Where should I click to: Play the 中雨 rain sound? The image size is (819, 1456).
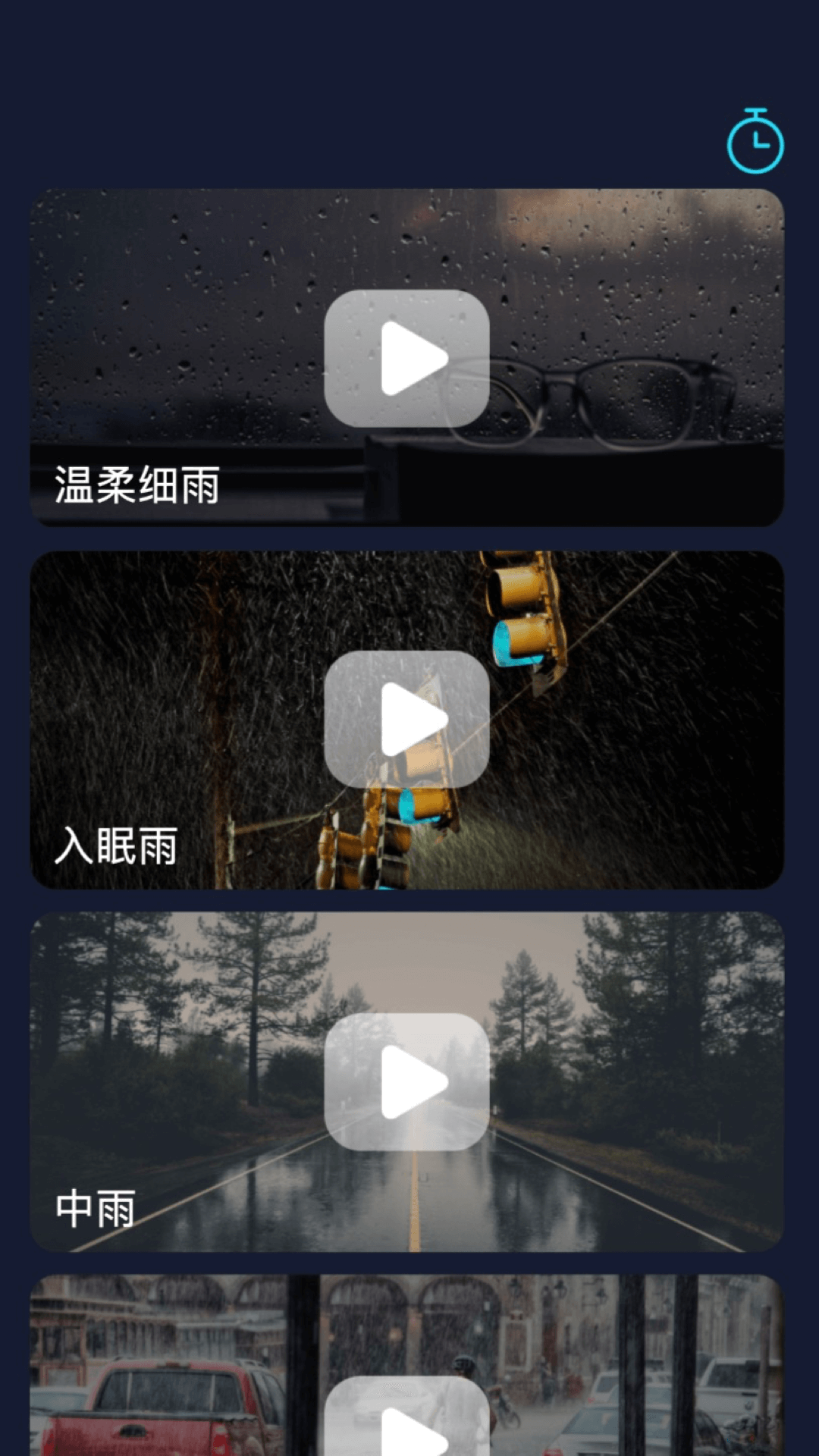pyautogui.click(x=406, y=1081)
